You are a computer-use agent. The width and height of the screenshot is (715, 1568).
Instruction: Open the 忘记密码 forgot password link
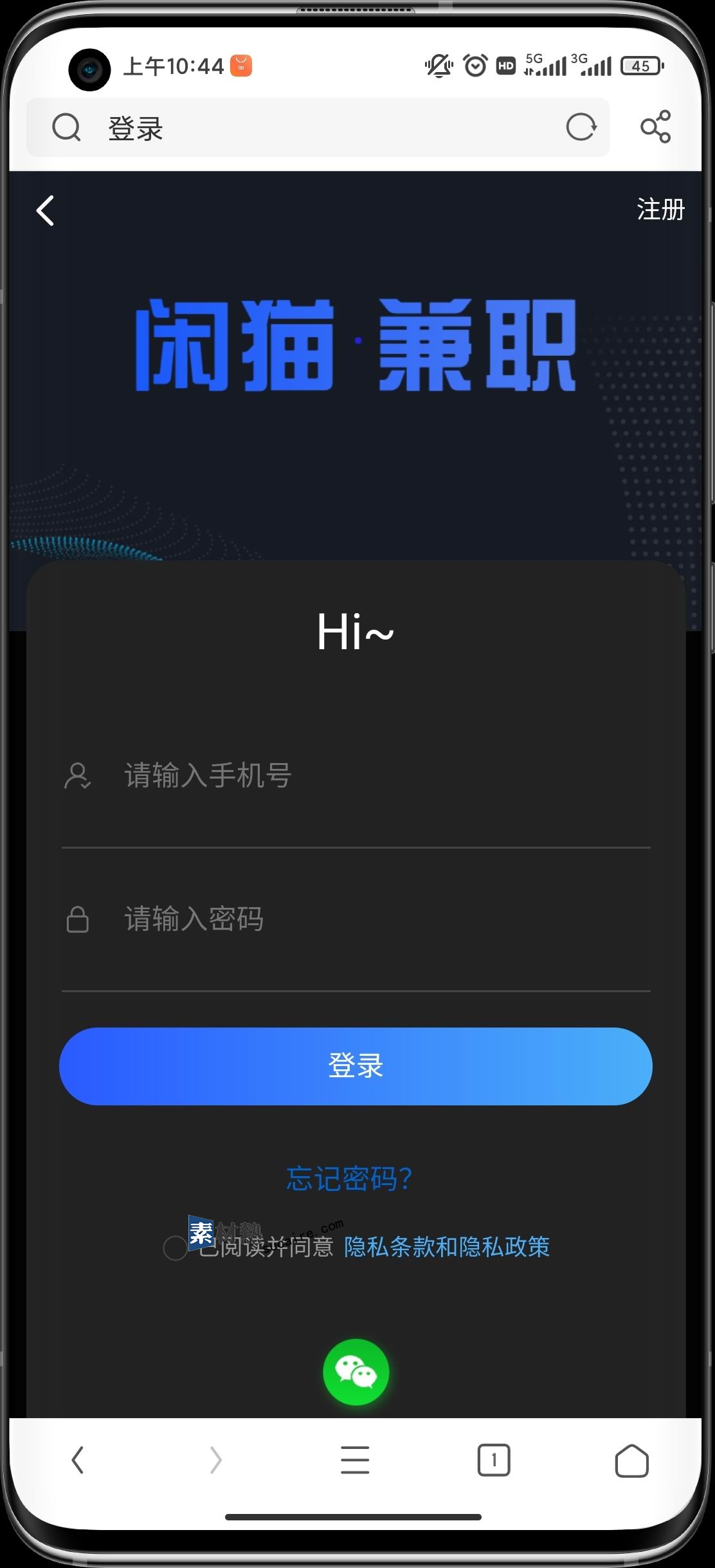click(349, 1179)
